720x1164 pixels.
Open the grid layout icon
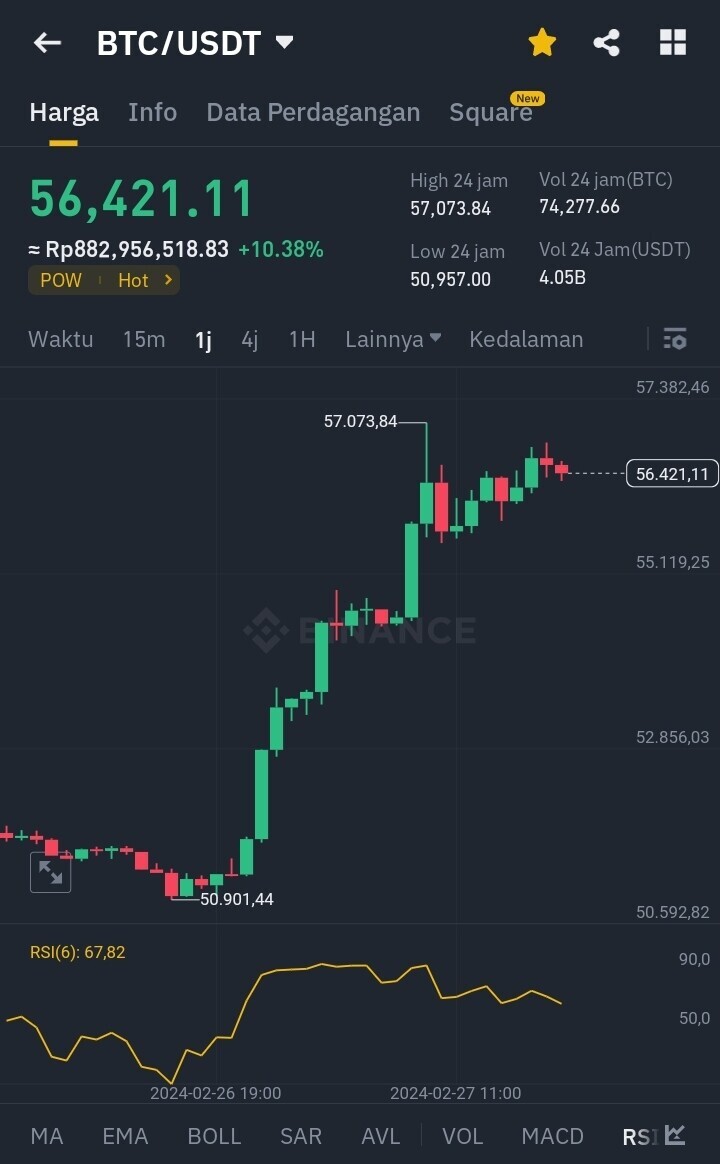coord(672,42)
